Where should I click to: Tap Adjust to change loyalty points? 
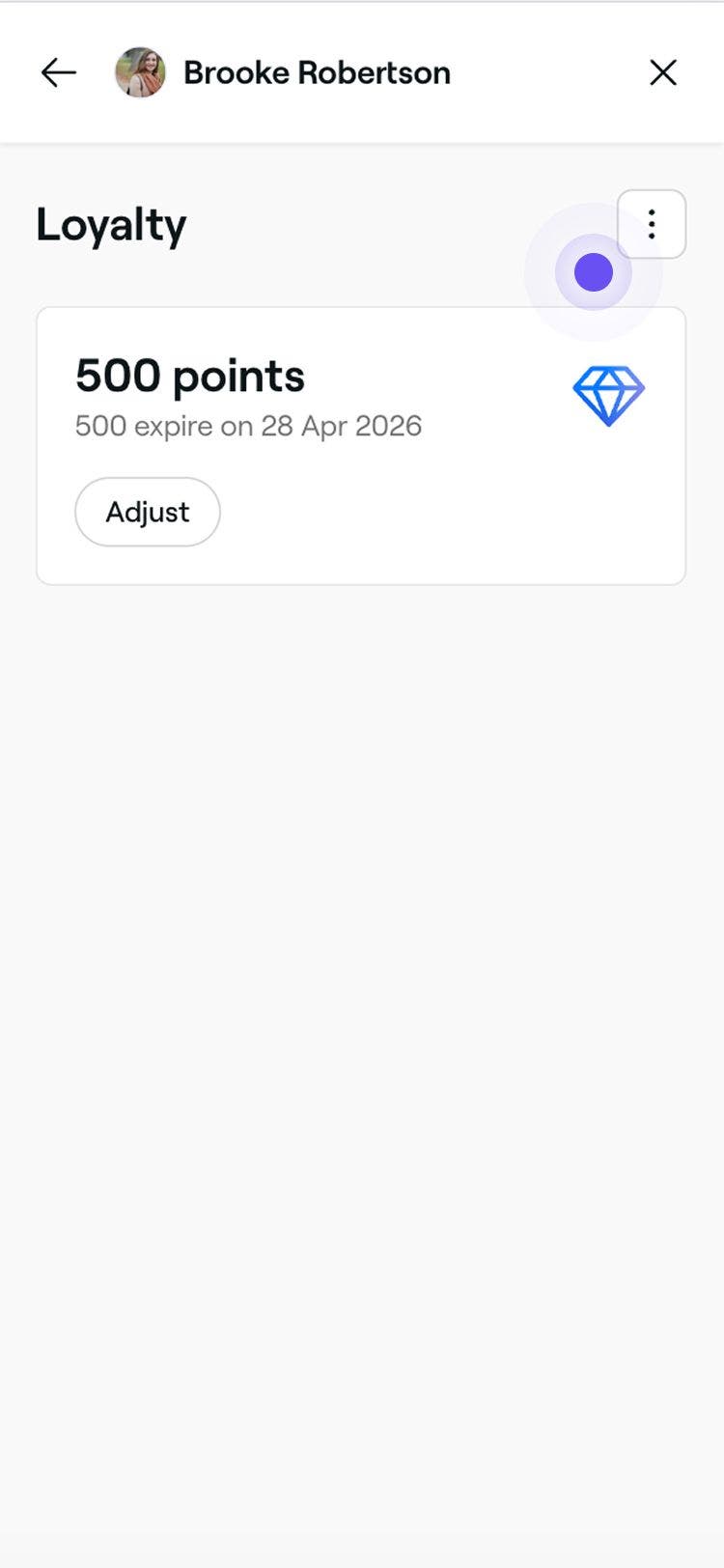[148, 512]
